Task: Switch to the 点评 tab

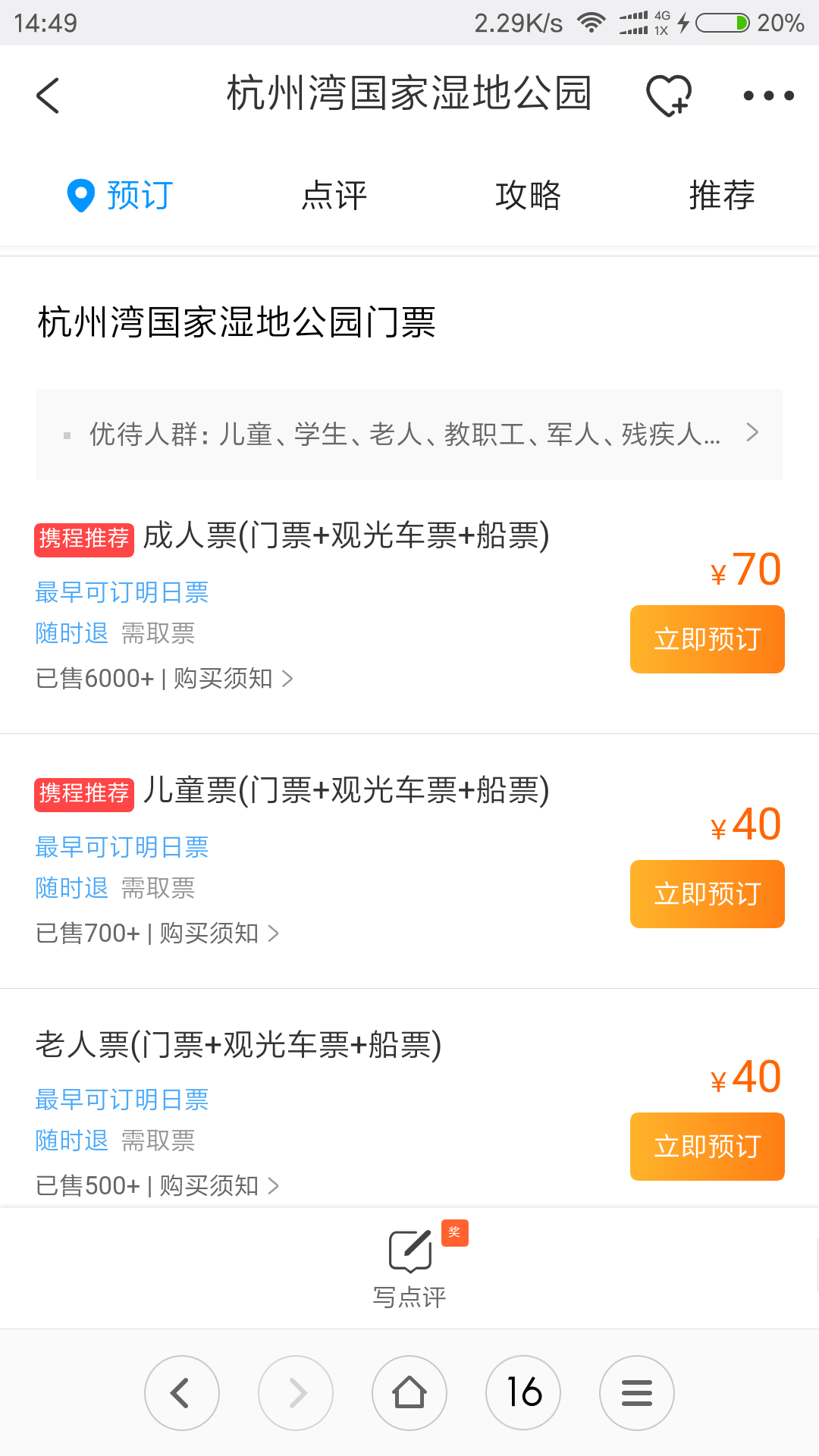Action: pyautogui.click(x=334, y=196)
